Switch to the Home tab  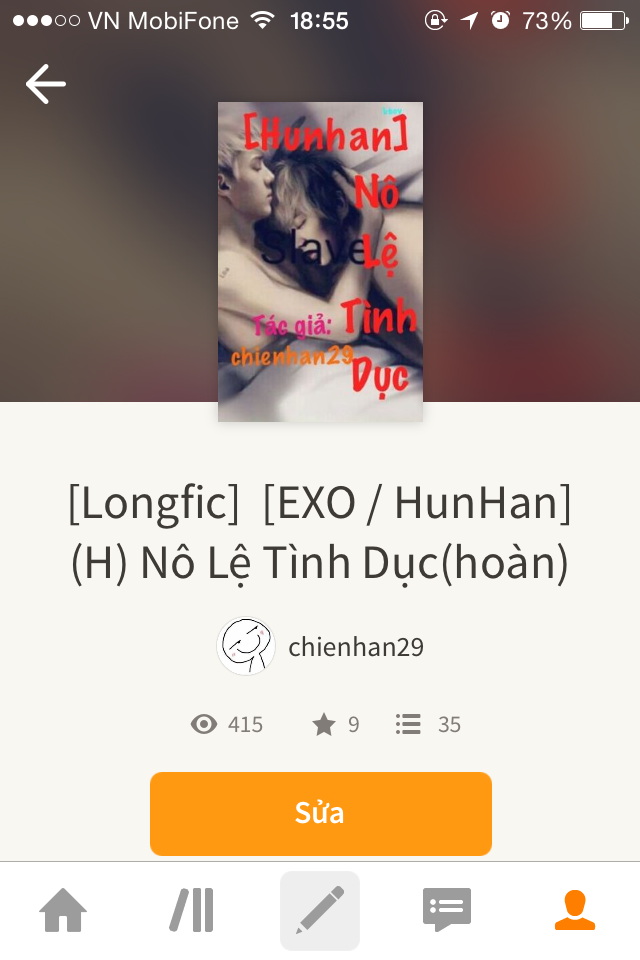coord(63,910)
